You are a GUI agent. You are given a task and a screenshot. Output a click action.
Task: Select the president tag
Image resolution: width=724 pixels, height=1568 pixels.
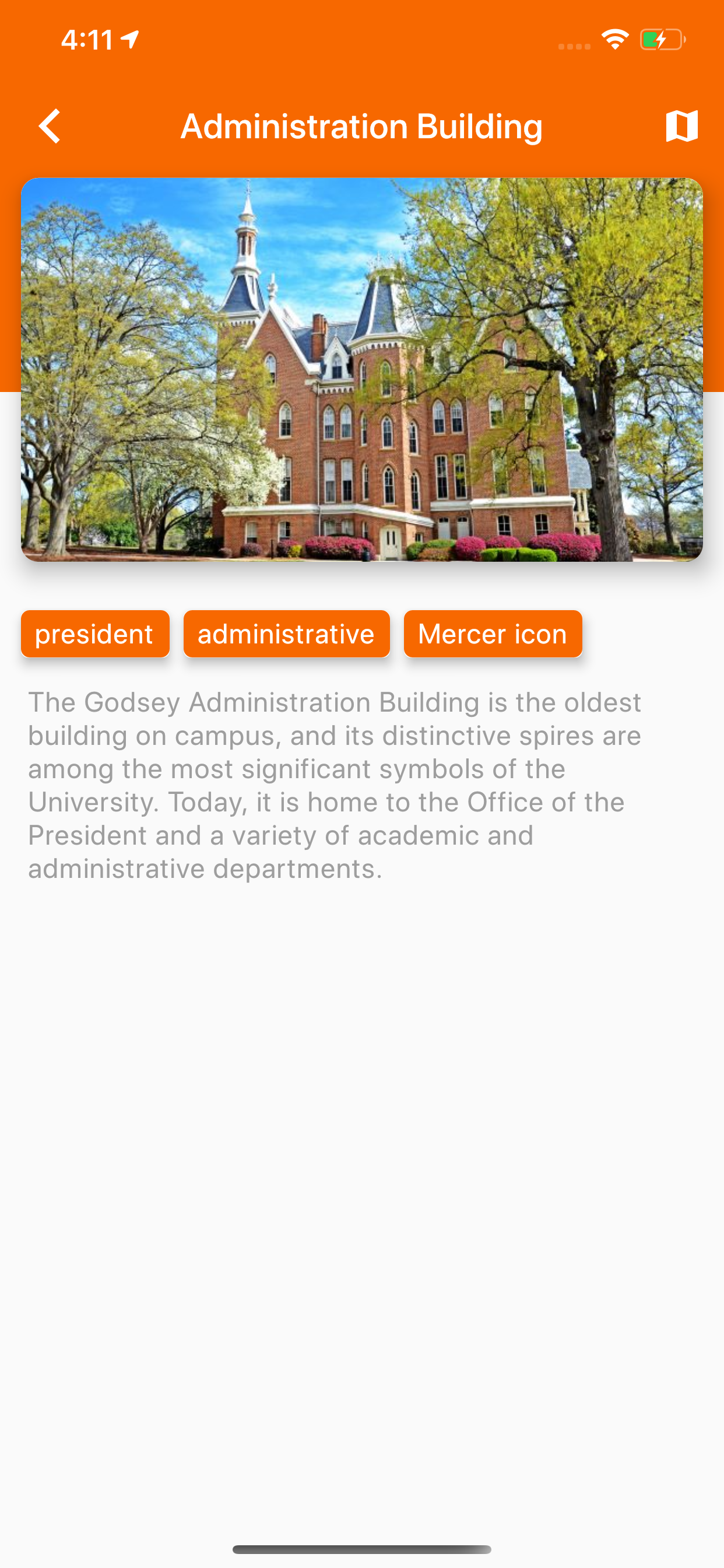(95, 633)
